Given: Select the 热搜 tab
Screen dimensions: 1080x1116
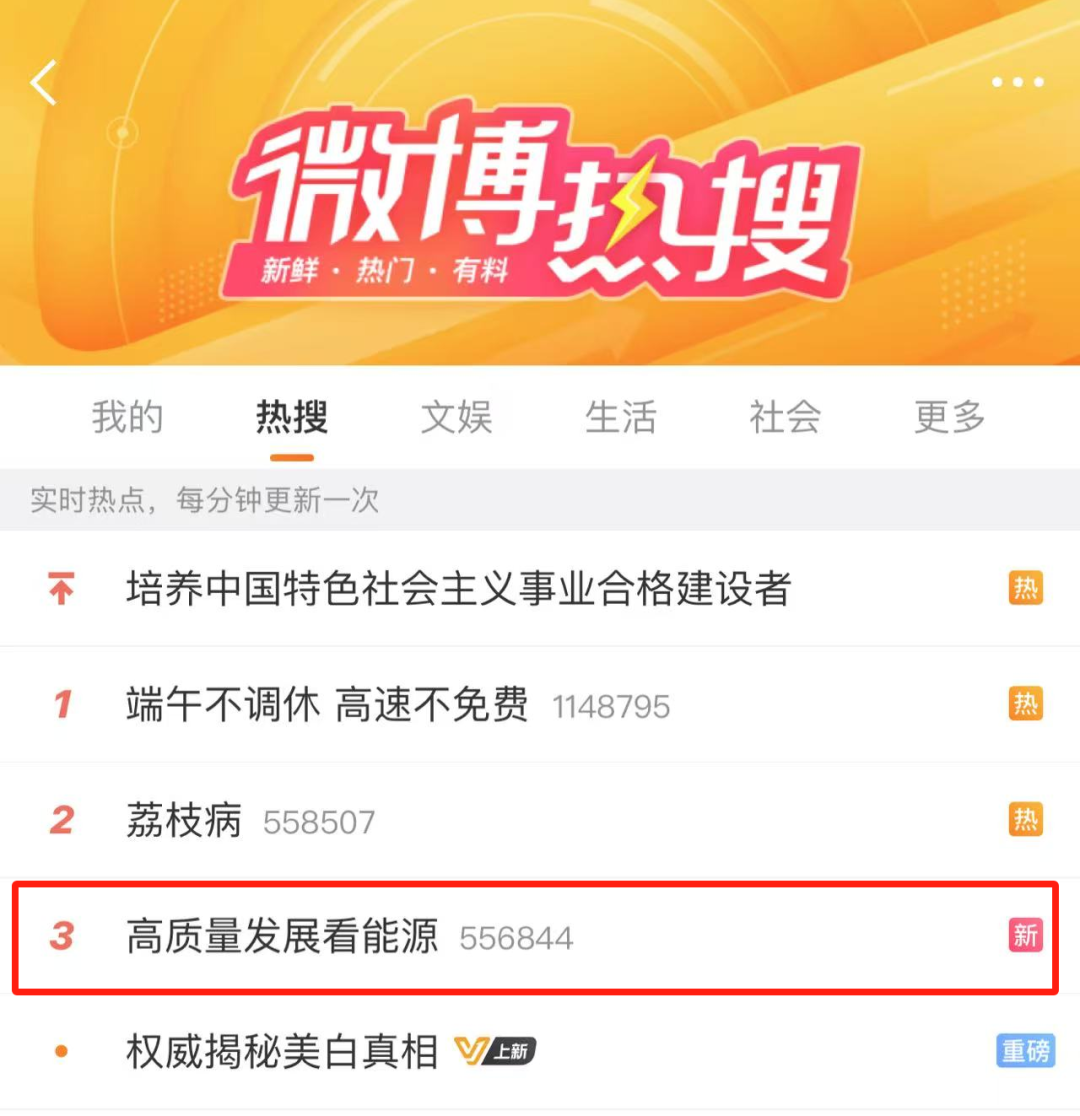Looking at the screenshot, I should [x=292, y=417].
